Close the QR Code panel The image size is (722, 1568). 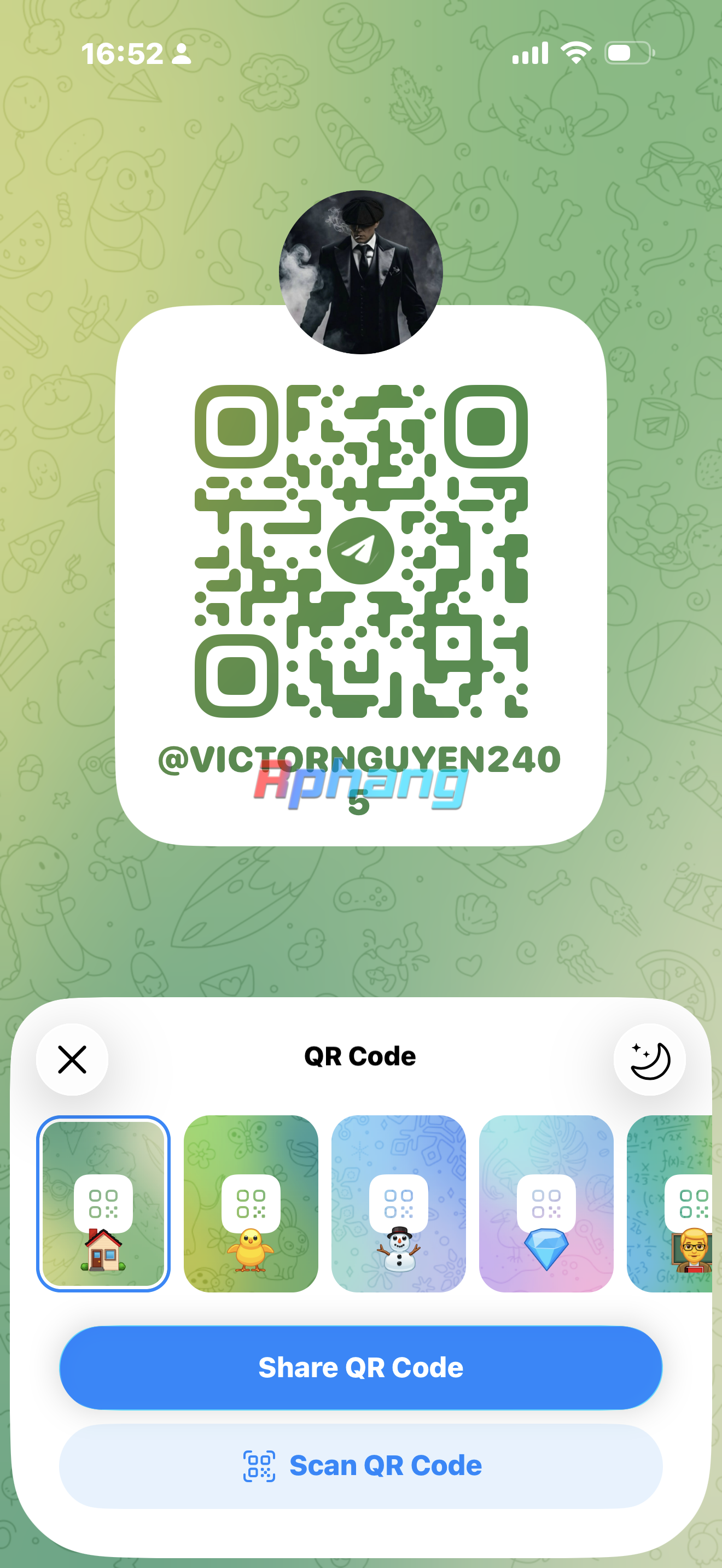[x=72, y=1059]
